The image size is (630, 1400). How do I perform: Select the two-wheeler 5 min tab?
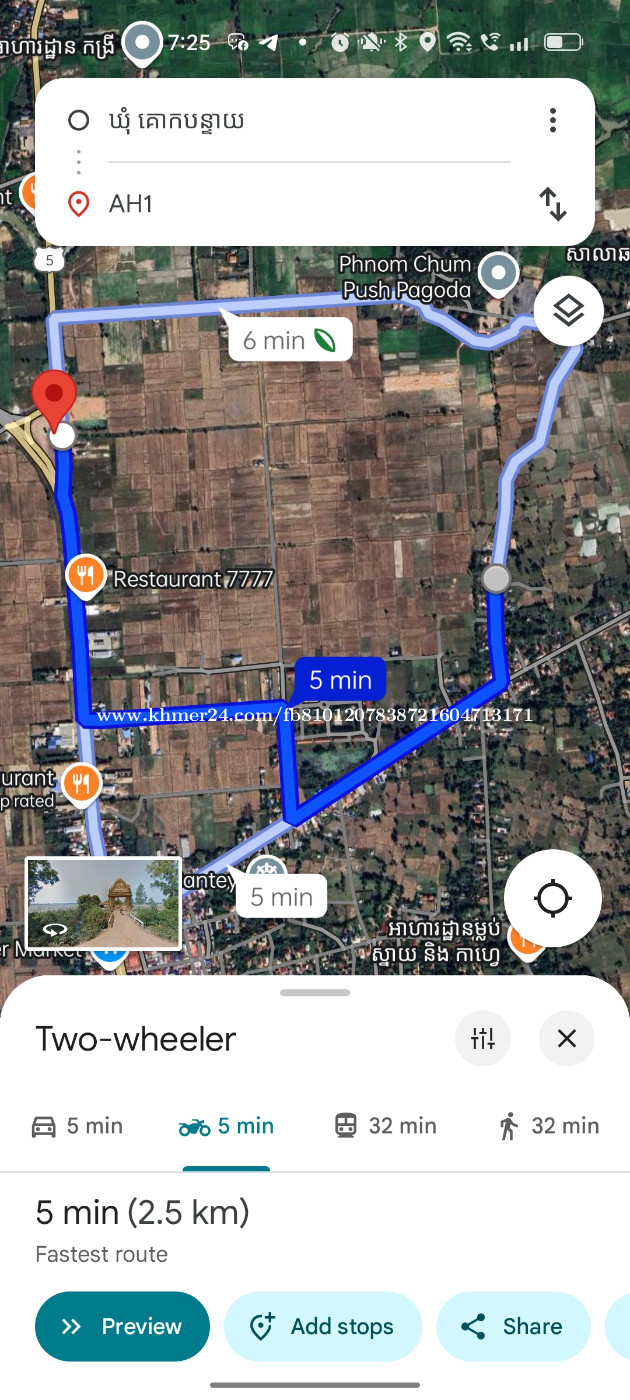(x=226, y=1126)
